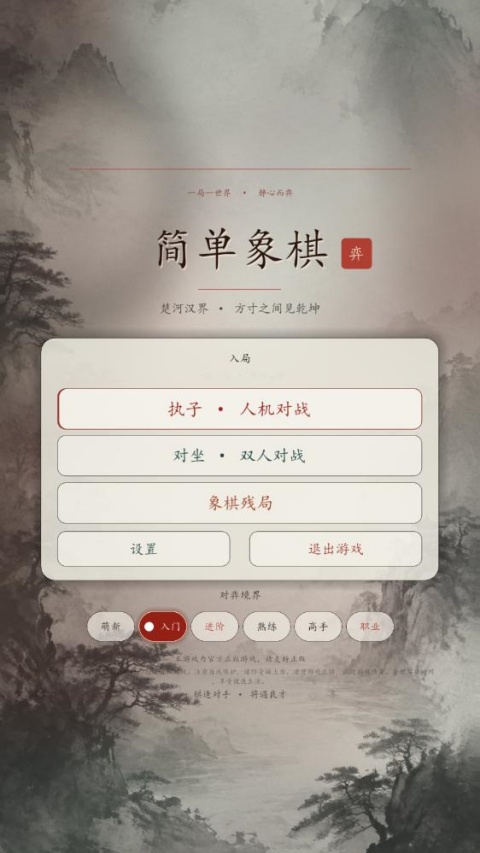Select 入门 difficulty level

tap(163, 627)
